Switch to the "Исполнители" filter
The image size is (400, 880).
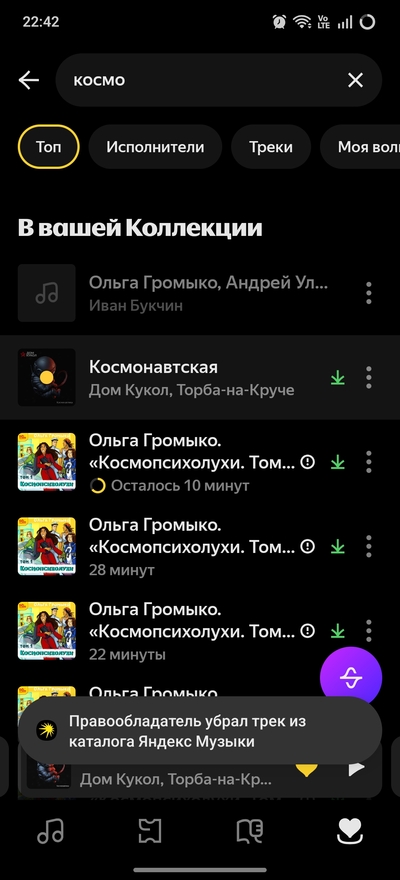click(155, 147)
